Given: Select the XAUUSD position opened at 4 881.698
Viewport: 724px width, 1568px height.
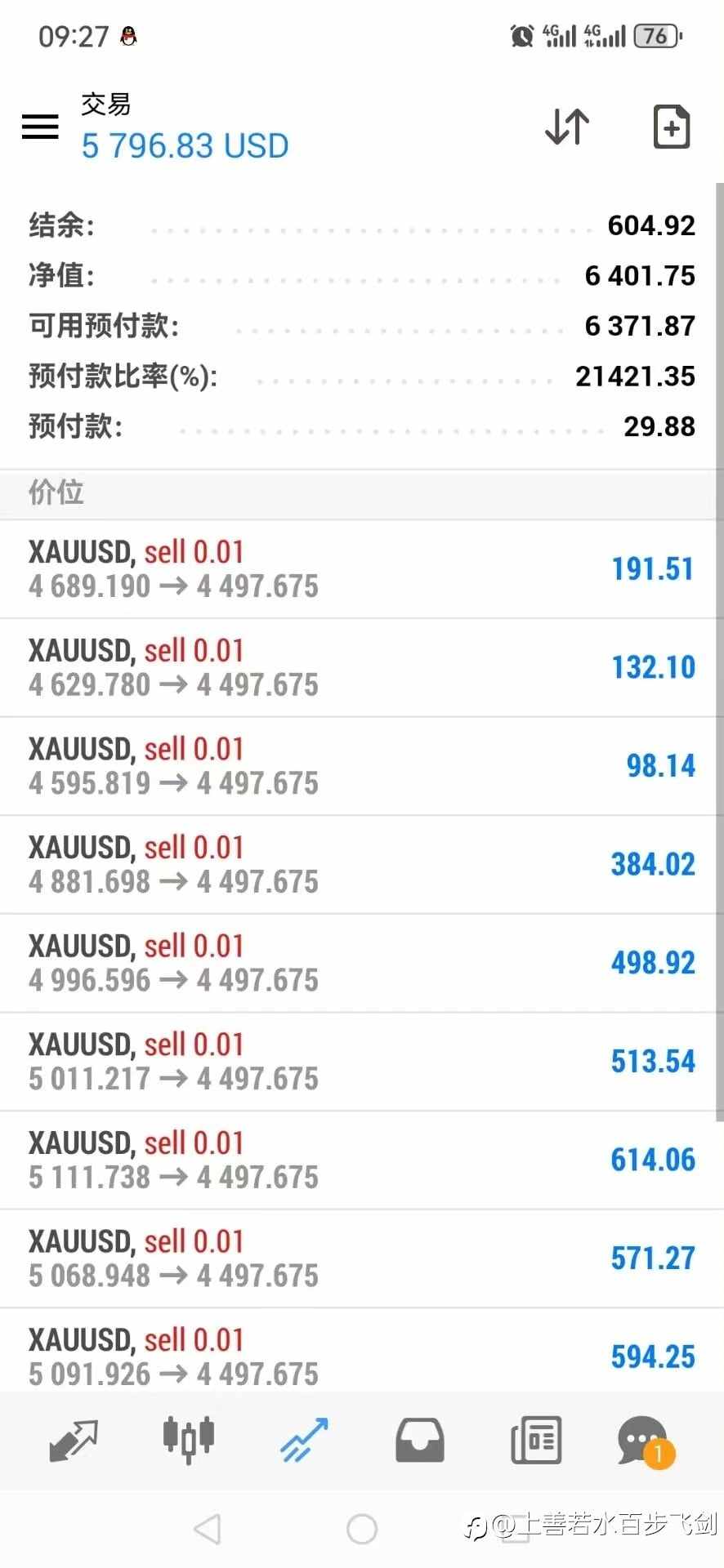Looking at the screenshot, I should (362, 863).
